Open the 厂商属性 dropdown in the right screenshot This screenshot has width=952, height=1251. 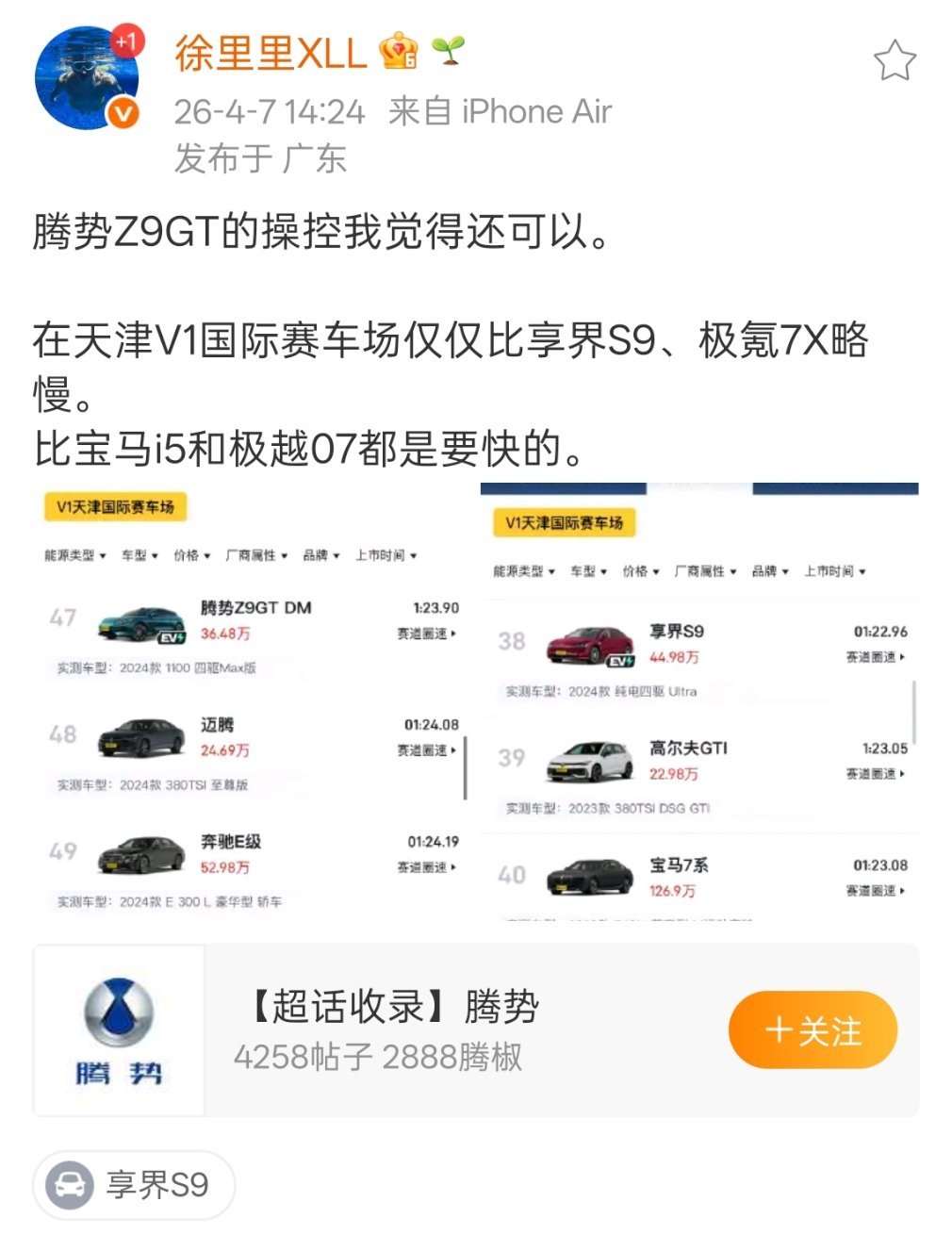pos(701,570)
